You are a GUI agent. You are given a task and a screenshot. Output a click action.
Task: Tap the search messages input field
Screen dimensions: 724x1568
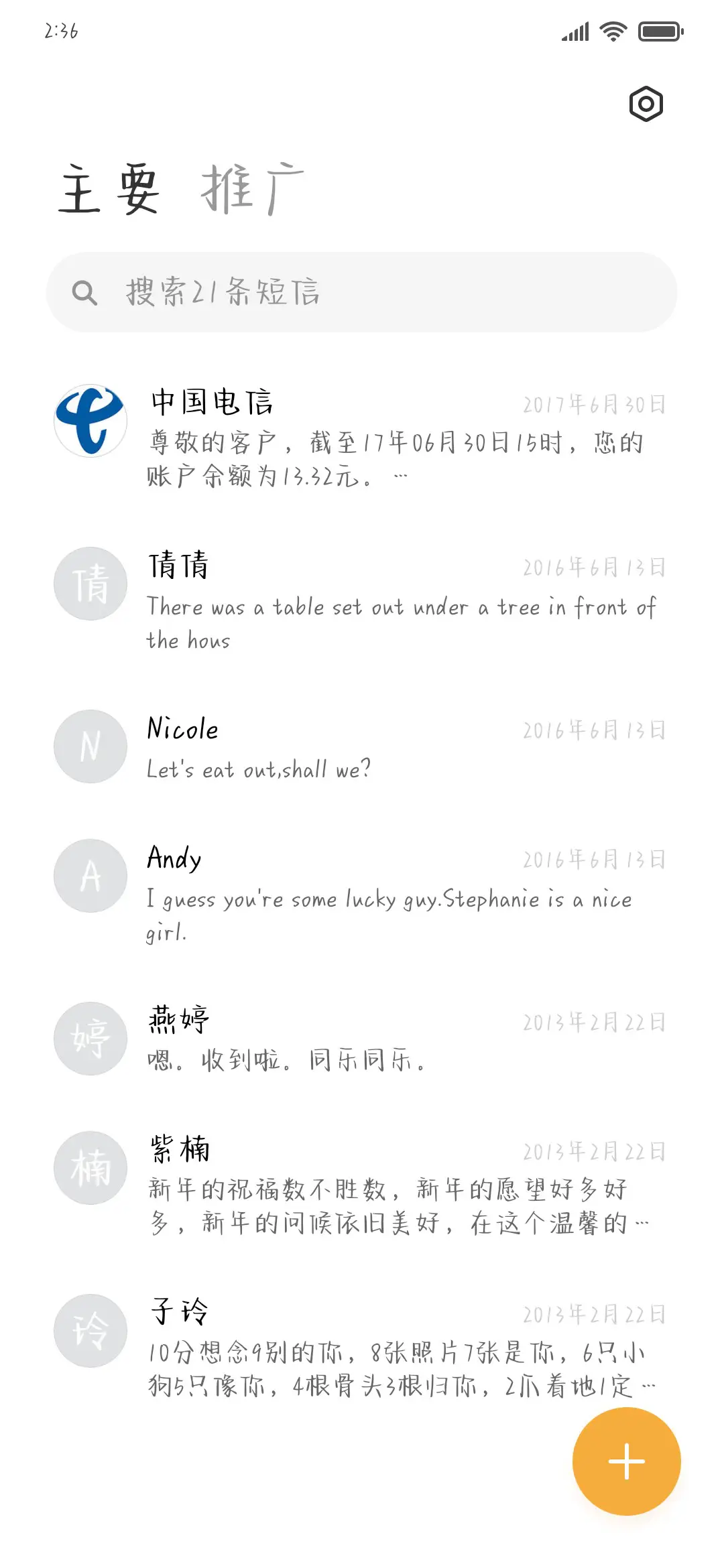tap(362, 291)
